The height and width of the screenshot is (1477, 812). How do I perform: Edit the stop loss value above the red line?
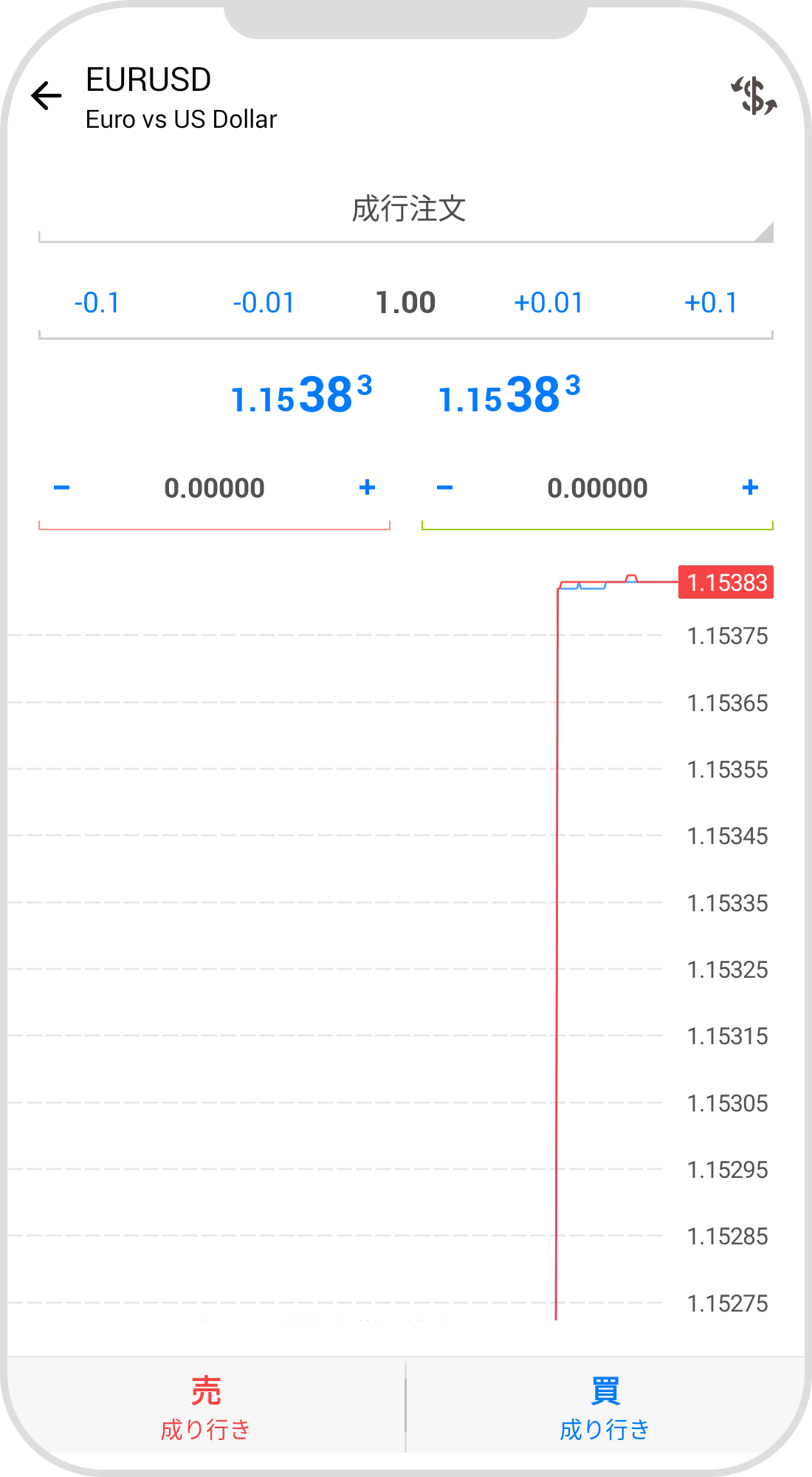[214, 488]
